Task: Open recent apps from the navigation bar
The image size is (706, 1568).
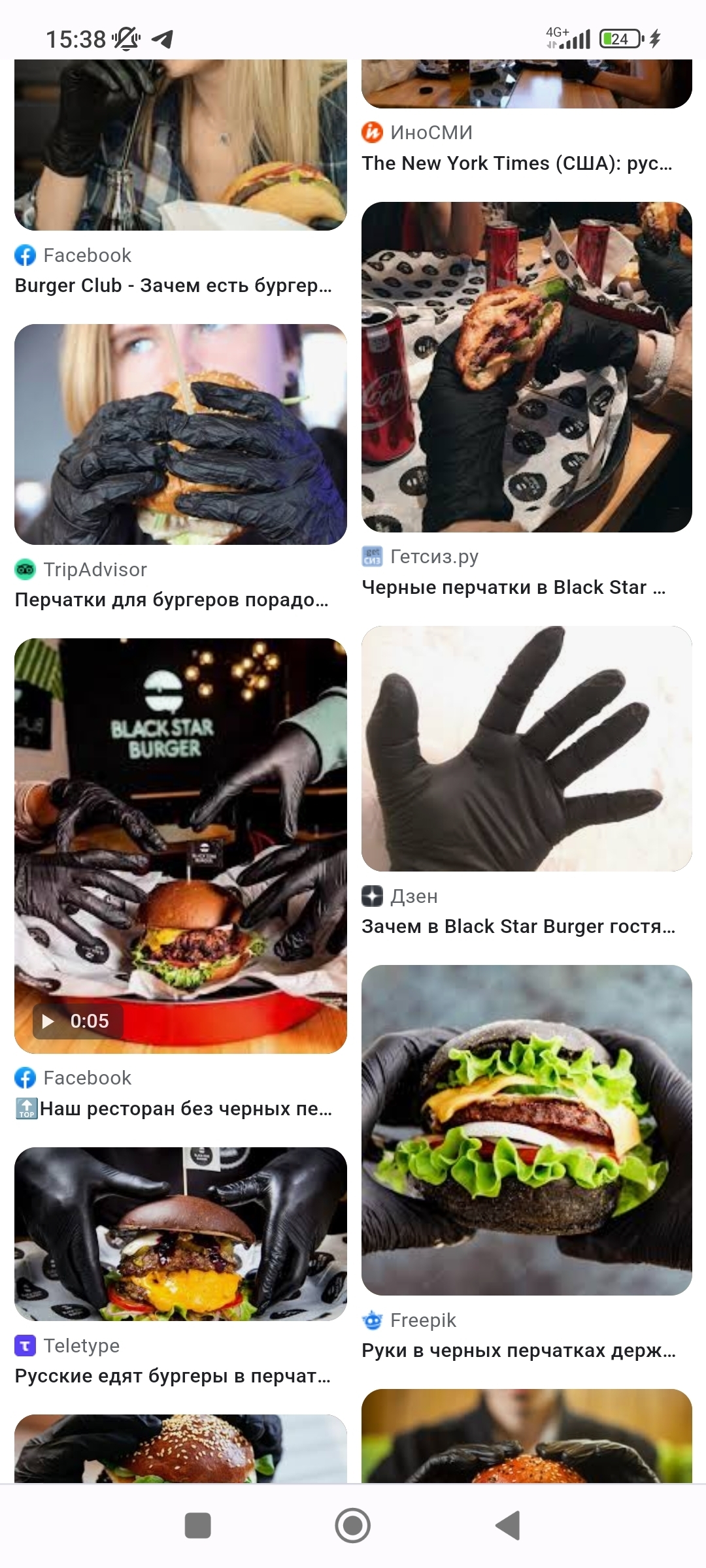Action: click(x=198, y=1526)
